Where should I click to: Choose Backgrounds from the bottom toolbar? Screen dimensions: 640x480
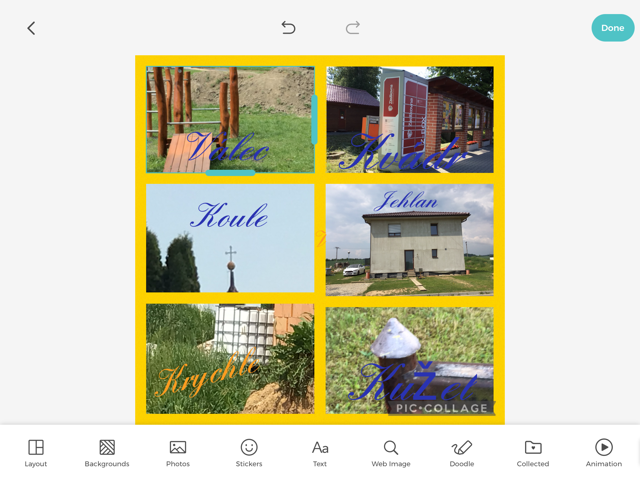coord(107,452)
